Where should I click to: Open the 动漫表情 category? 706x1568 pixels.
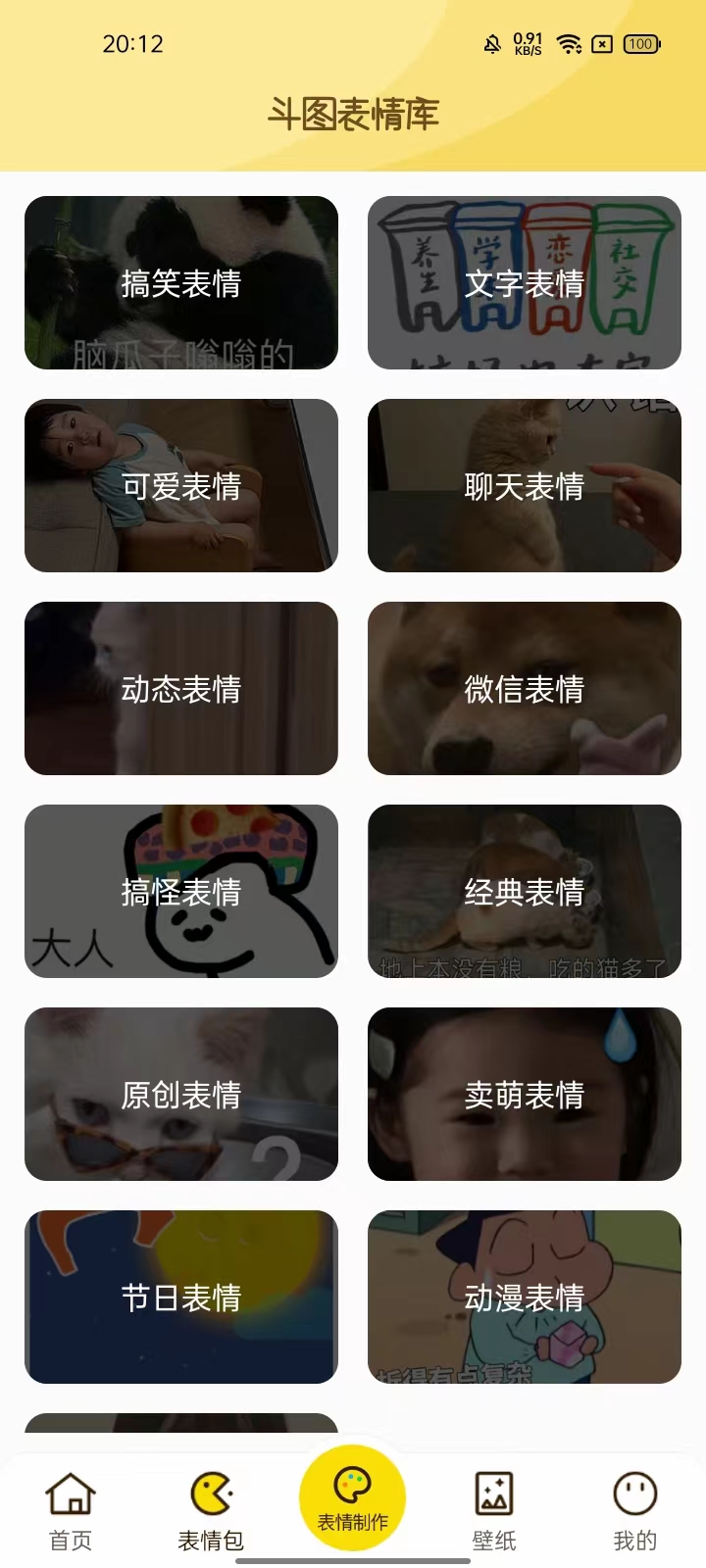[x=525, y=1298]
